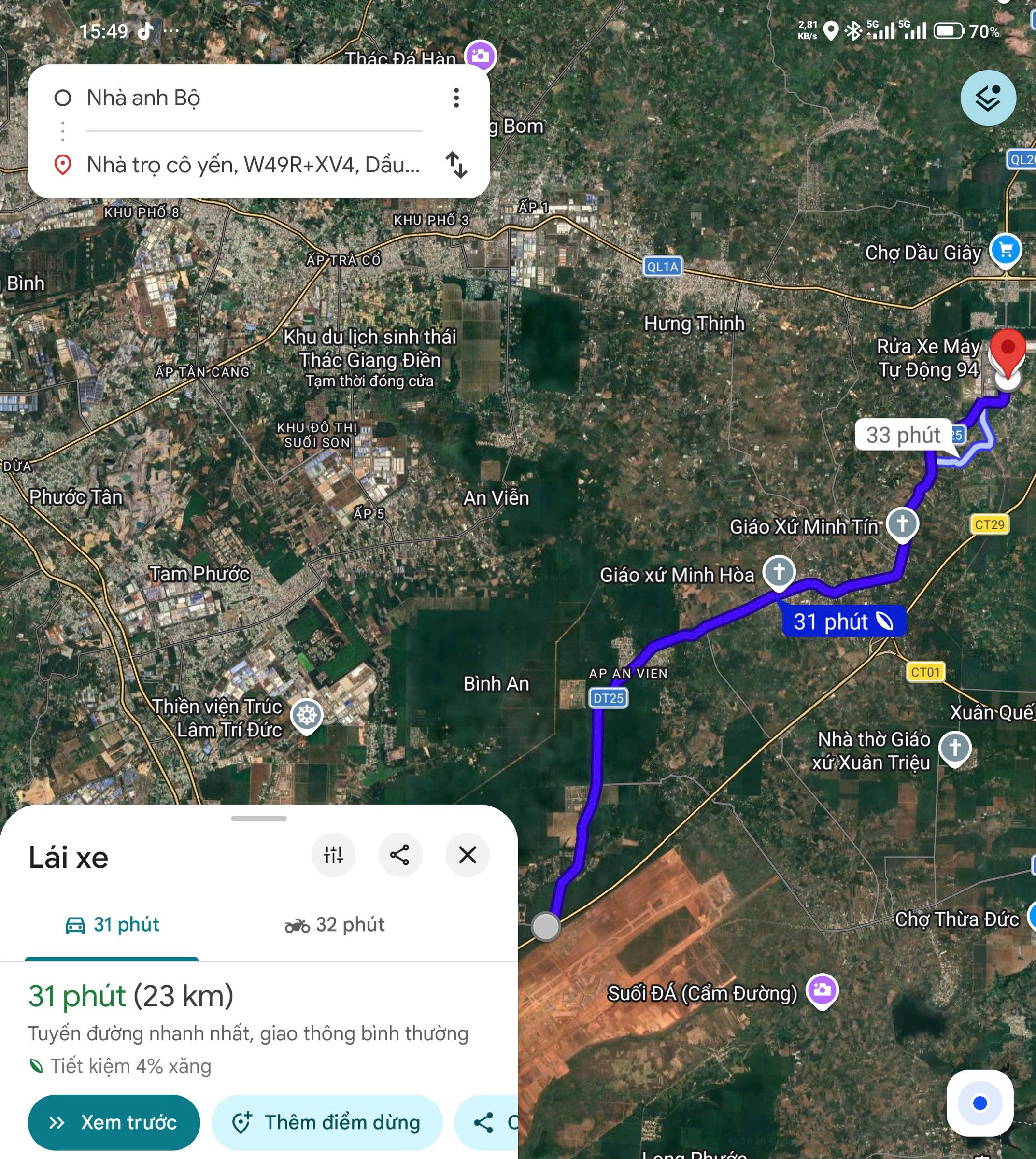Swap start and destination locations

(x=456, y=165)
